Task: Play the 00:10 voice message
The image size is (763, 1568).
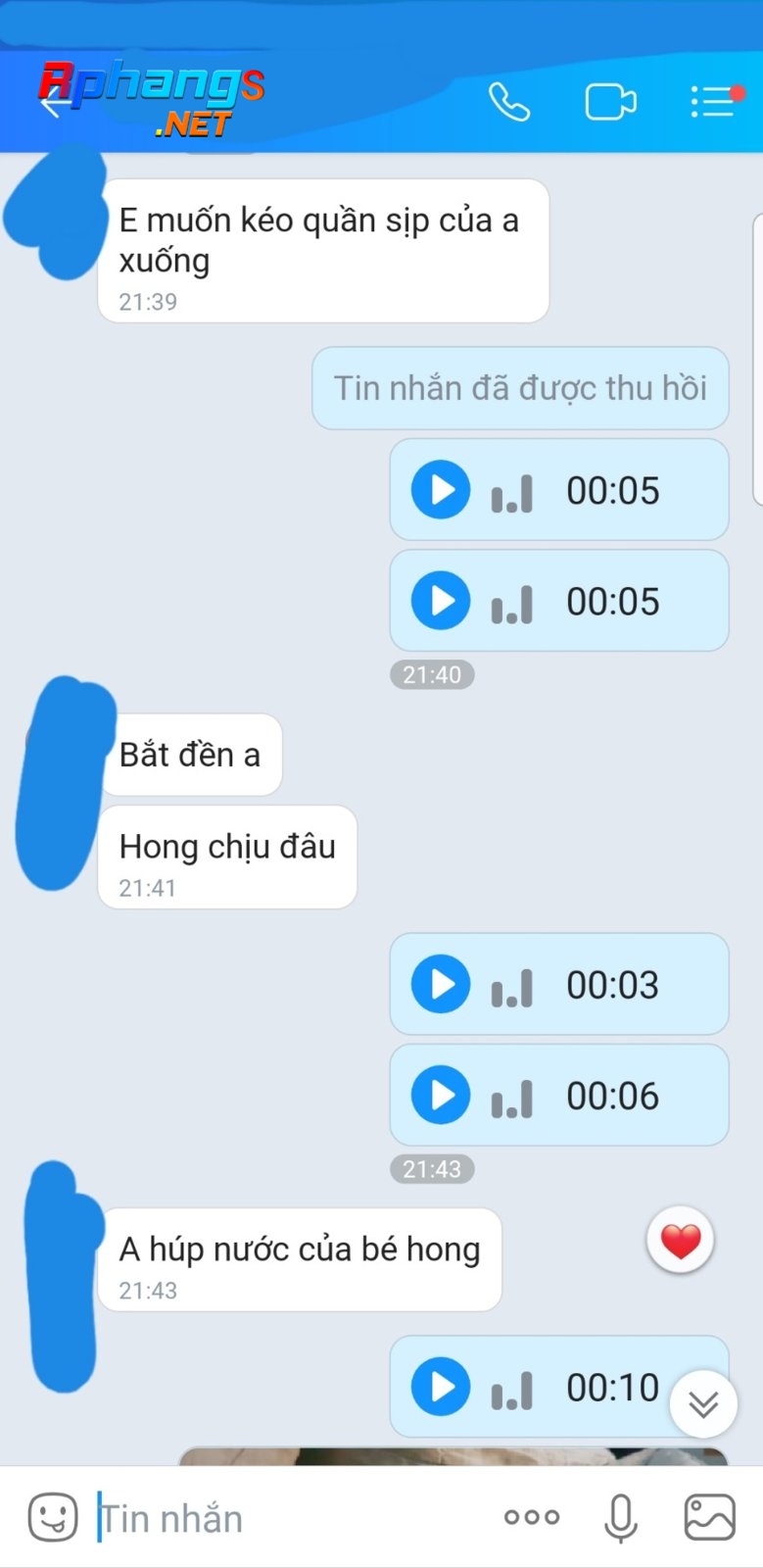Action: pos(441,1387)
